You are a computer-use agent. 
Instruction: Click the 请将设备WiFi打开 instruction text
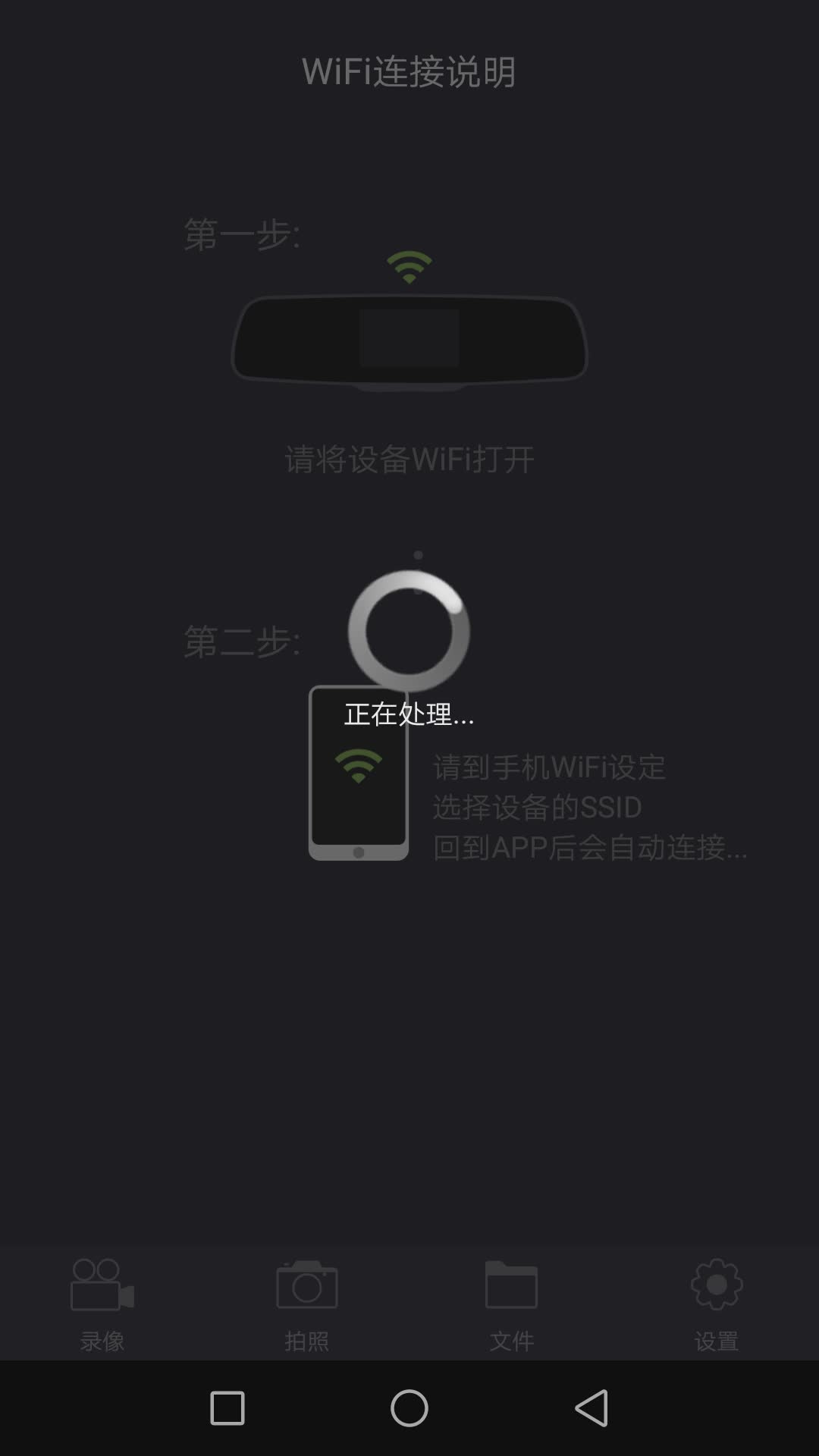pyautogui.click(x=409, y=458)
